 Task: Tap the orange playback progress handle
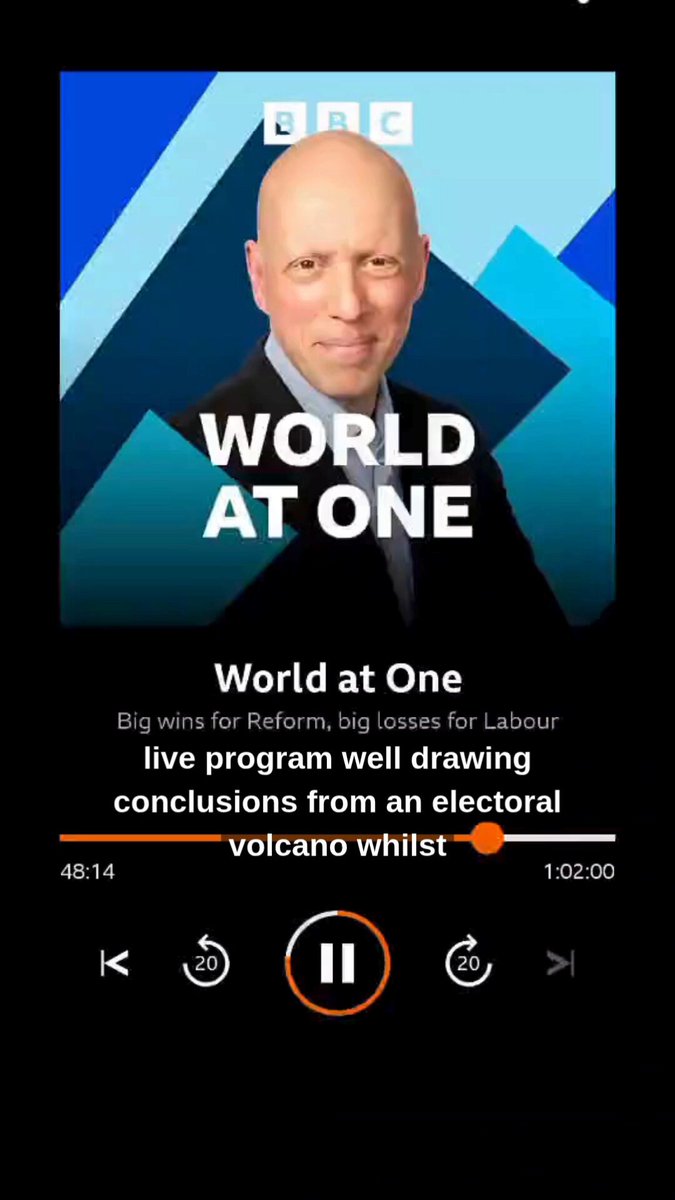[x=487, y=838]
